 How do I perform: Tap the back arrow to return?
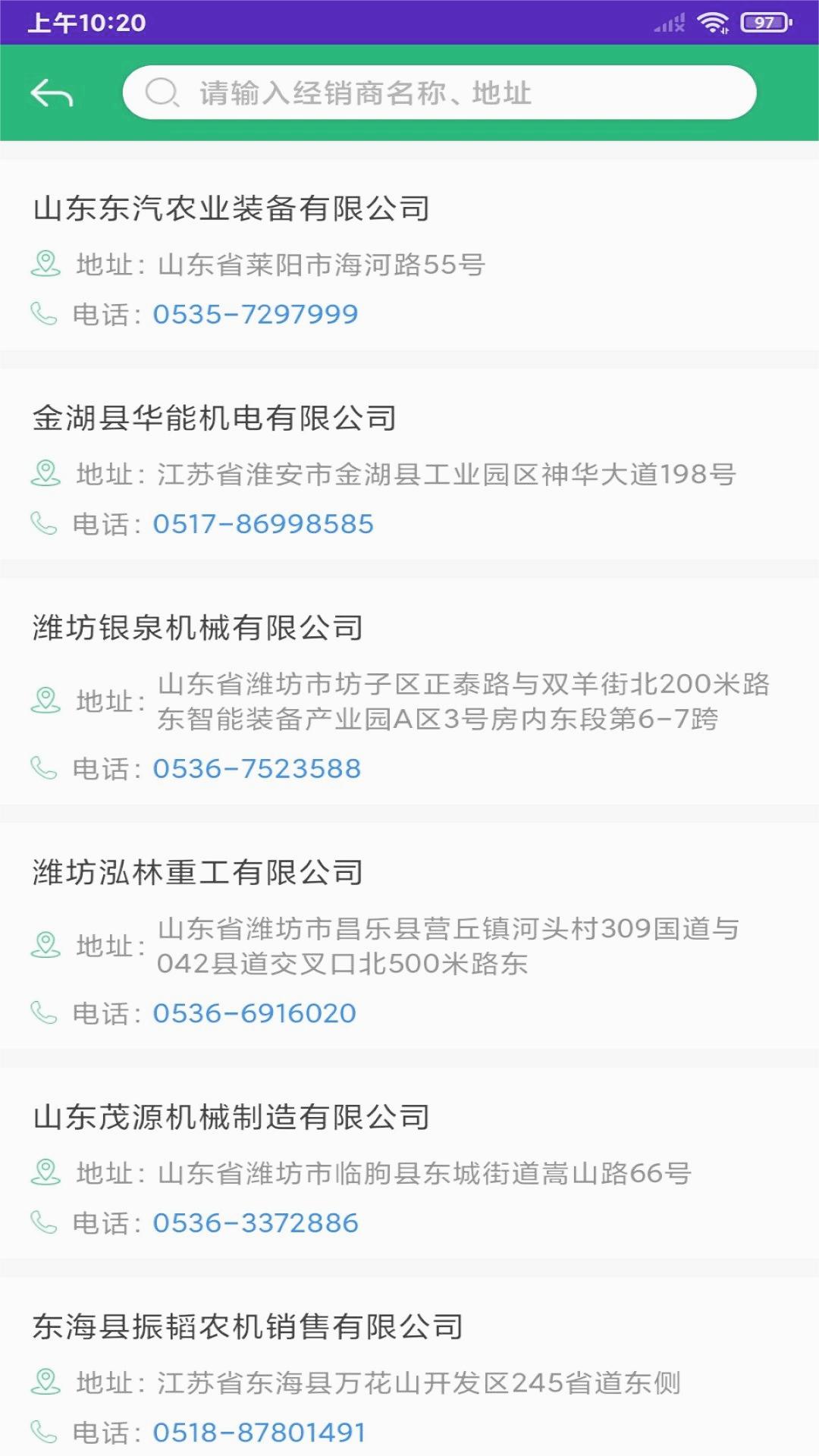(x=52, y=93)
